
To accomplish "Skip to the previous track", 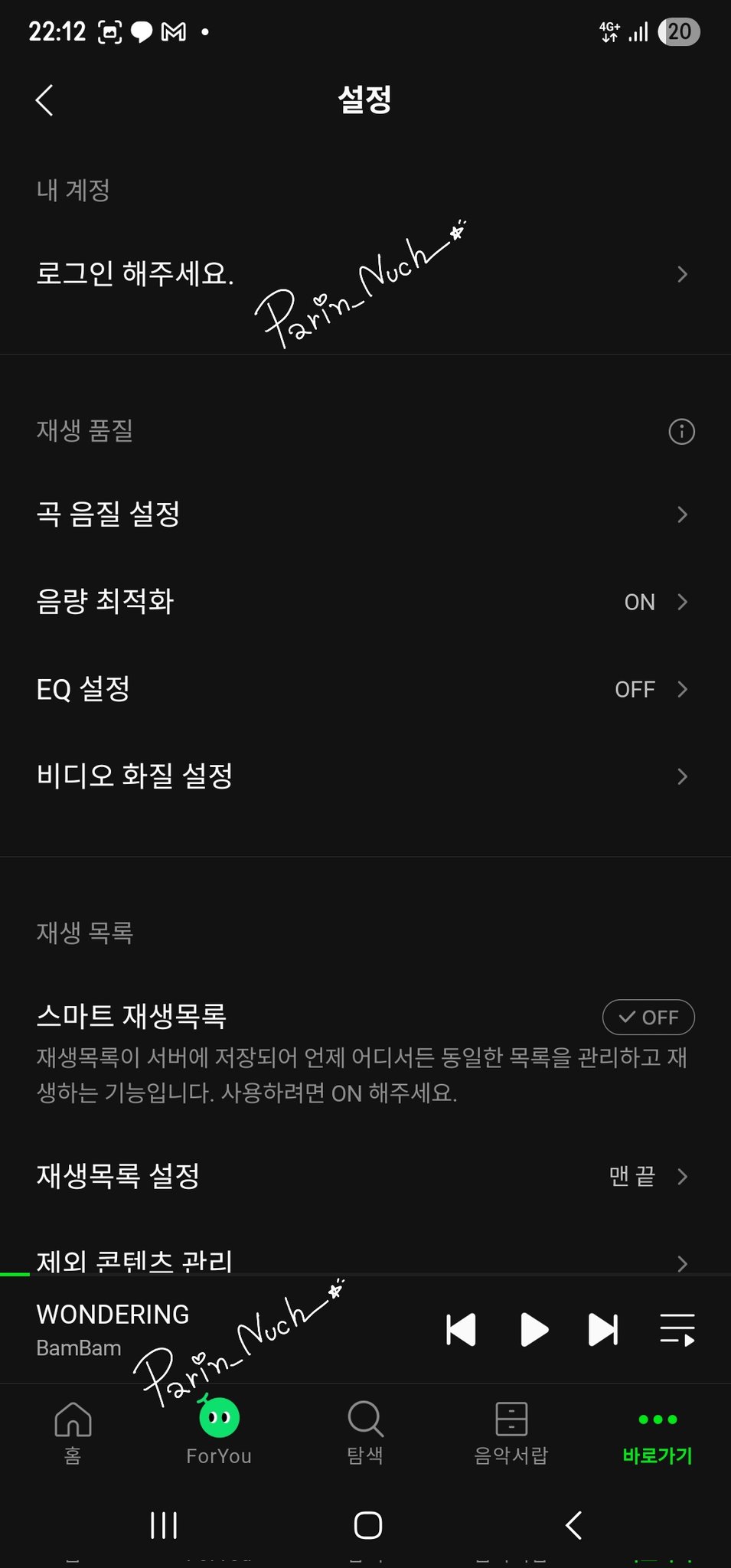I will pyautogui.click(x=461, y=1329).
